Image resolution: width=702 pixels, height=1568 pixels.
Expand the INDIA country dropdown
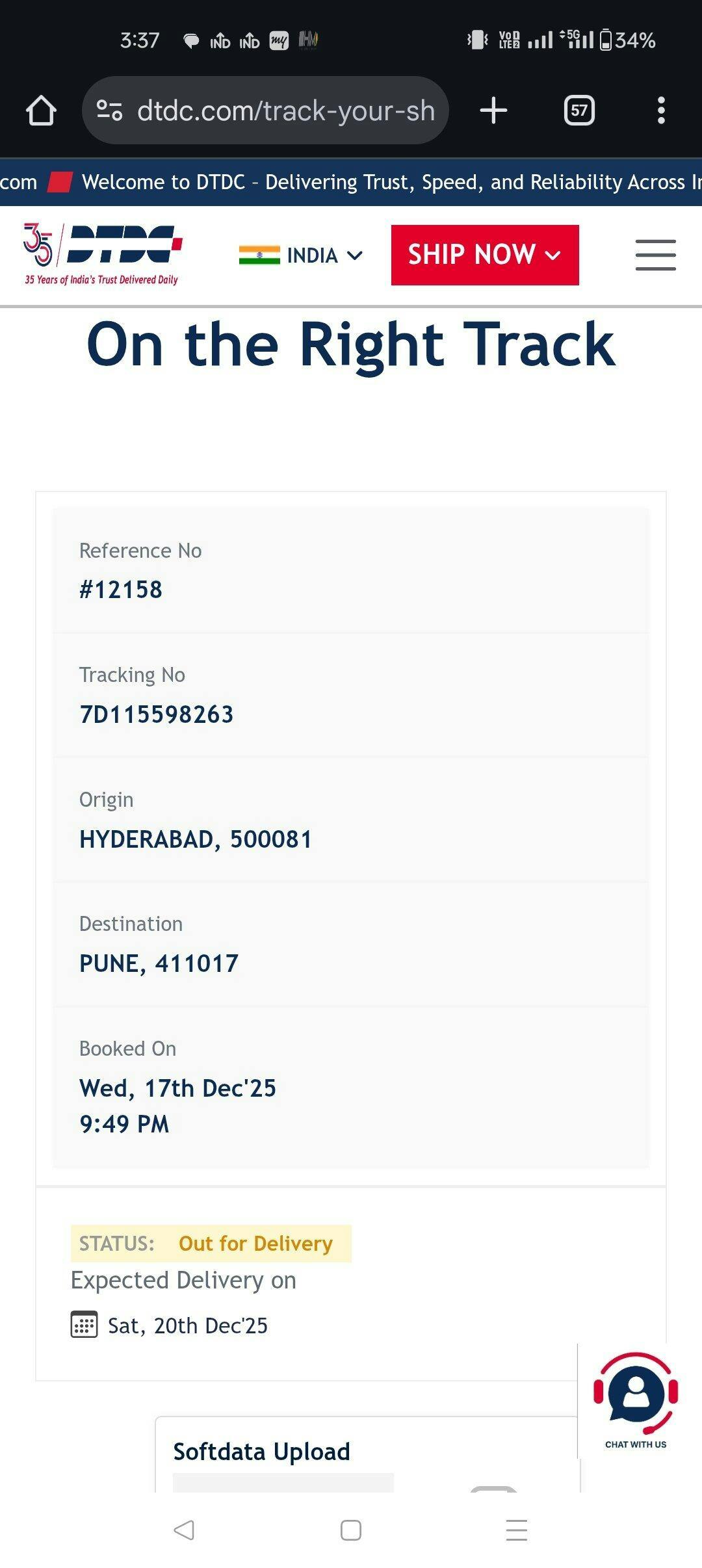point(301,255)
